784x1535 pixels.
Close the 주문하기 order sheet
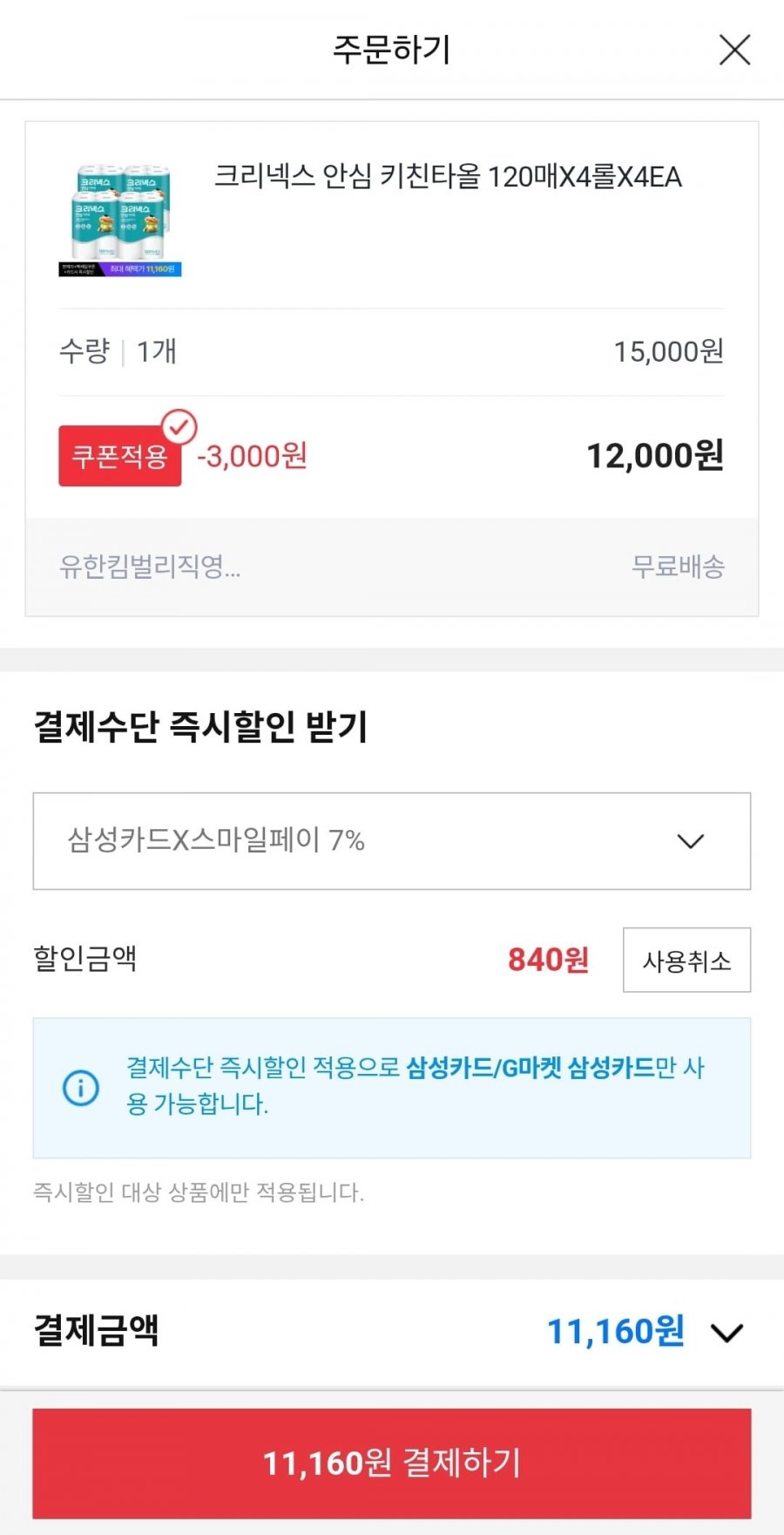pyautogui.click(x=734, y=50)
